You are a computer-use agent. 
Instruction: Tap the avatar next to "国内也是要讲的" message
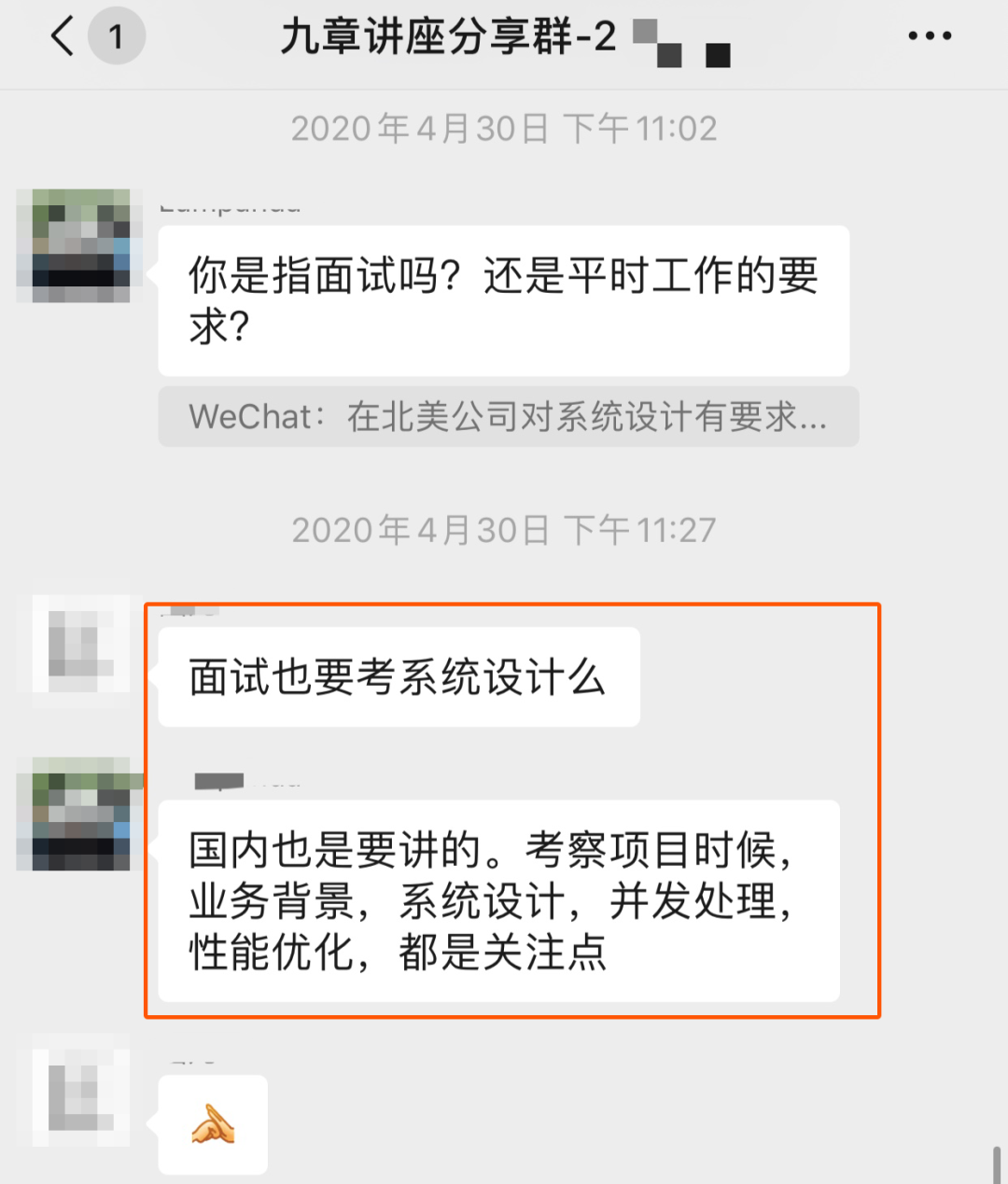80,814
